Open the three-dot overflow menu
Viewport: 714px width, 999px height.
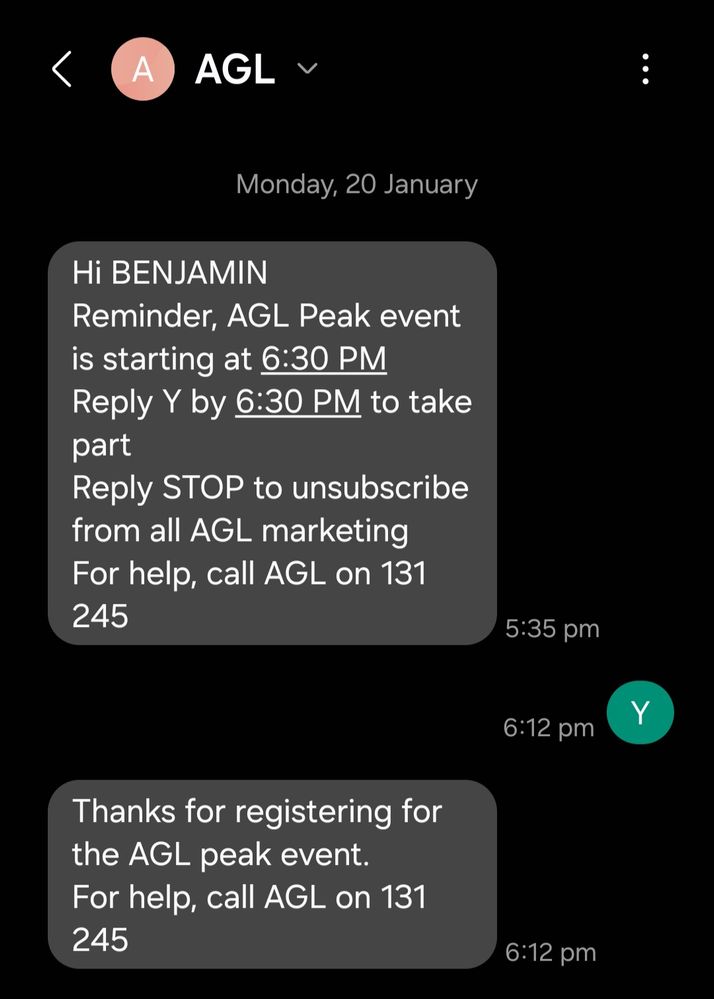click(646, 69)
